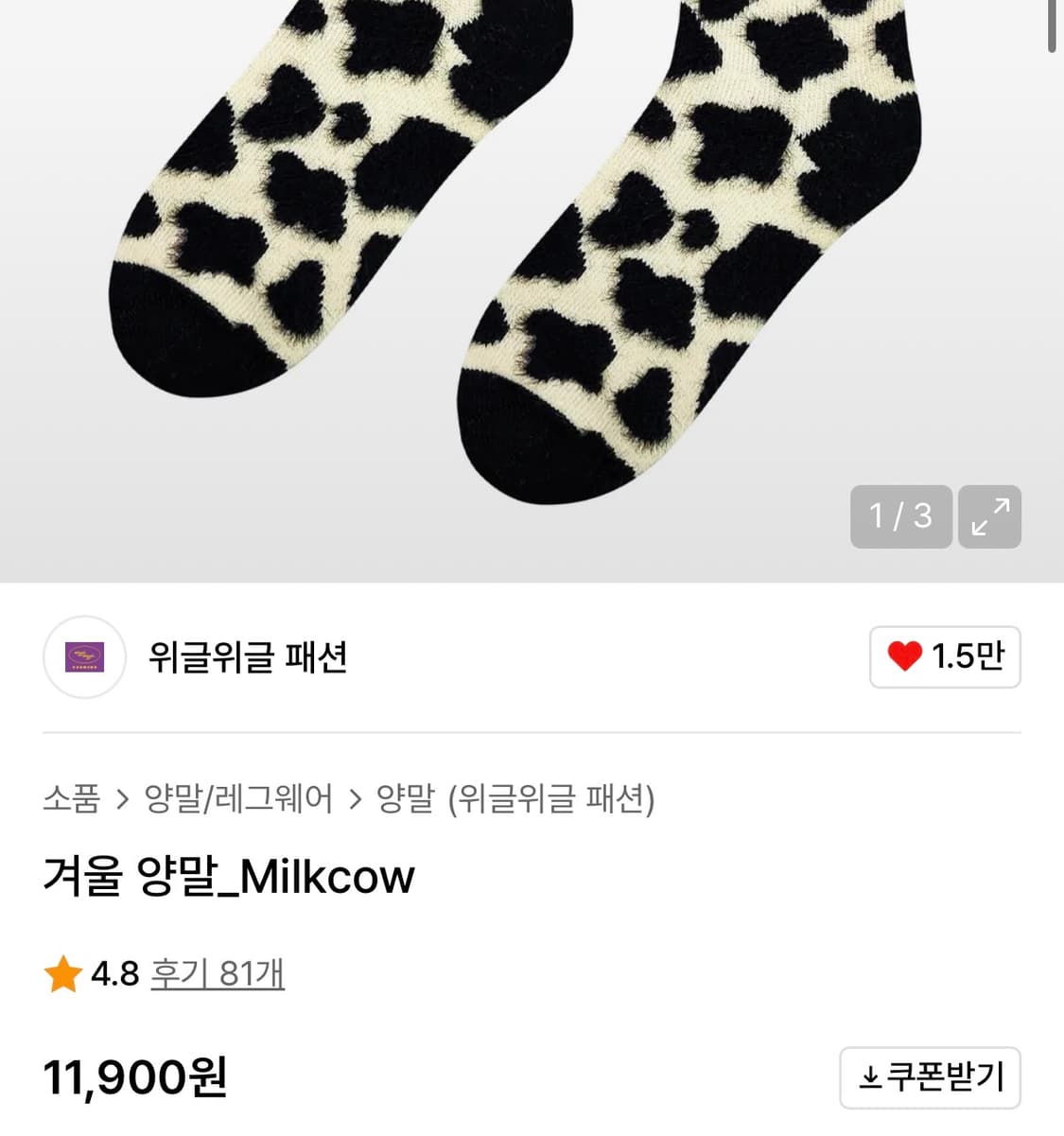Tap the 위글위글 패션 brand logo
The image size is (1064, 1136).
[x=84, y=657]
